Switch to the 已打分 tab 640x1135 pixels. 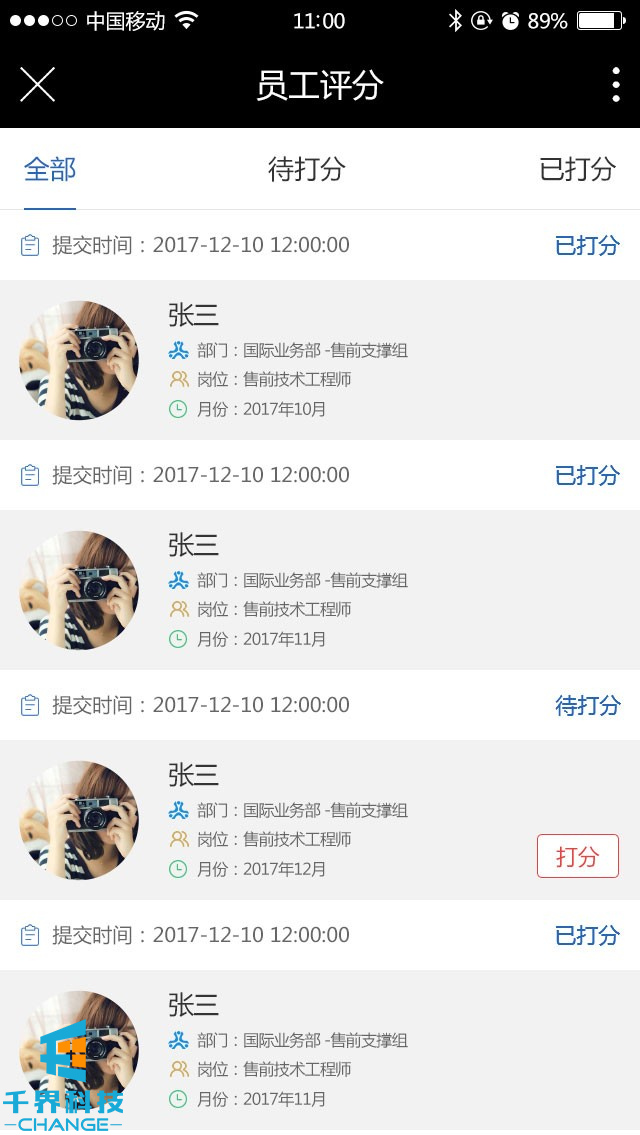(577, 169)
